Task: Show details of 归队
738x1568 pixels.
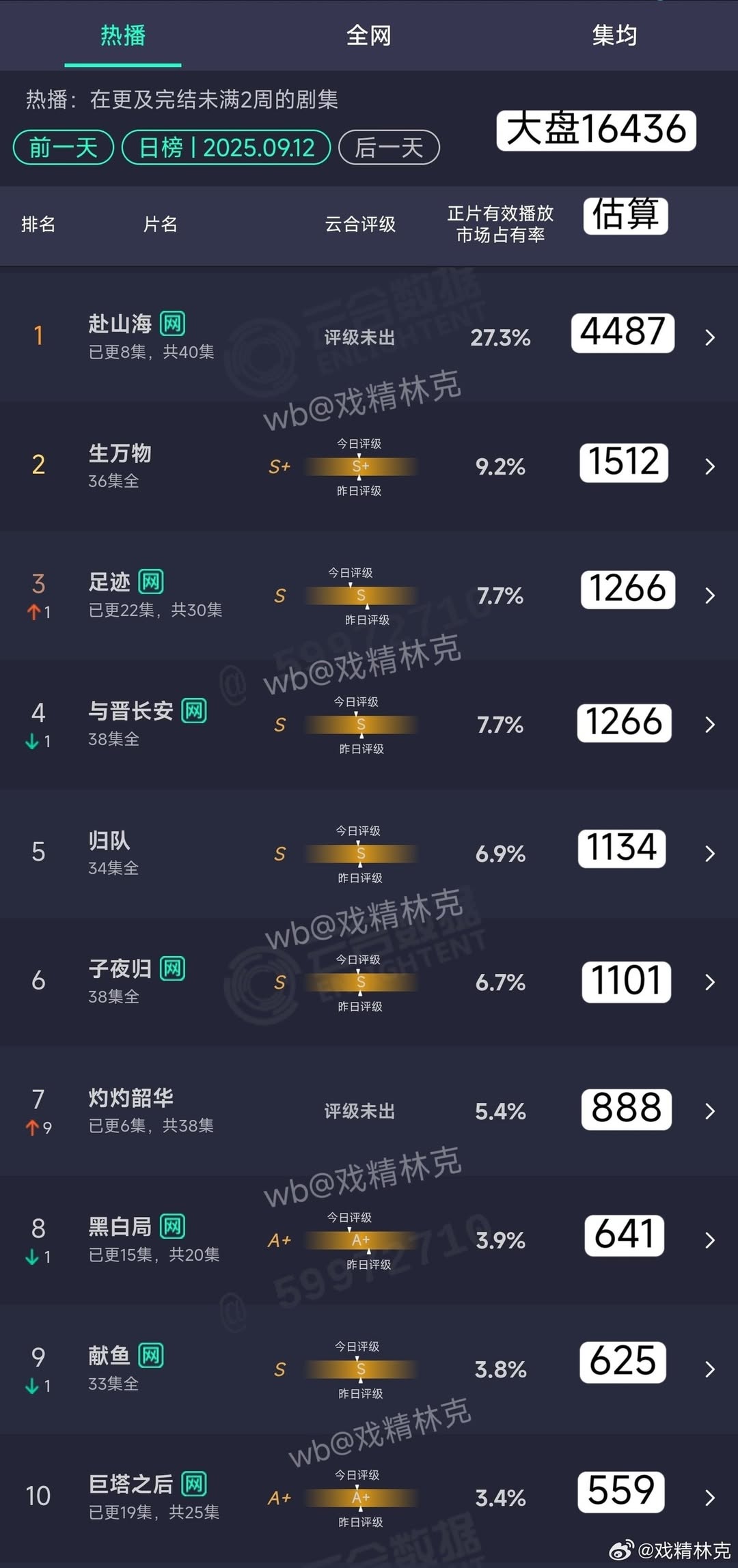Action: tap(709, 854)
